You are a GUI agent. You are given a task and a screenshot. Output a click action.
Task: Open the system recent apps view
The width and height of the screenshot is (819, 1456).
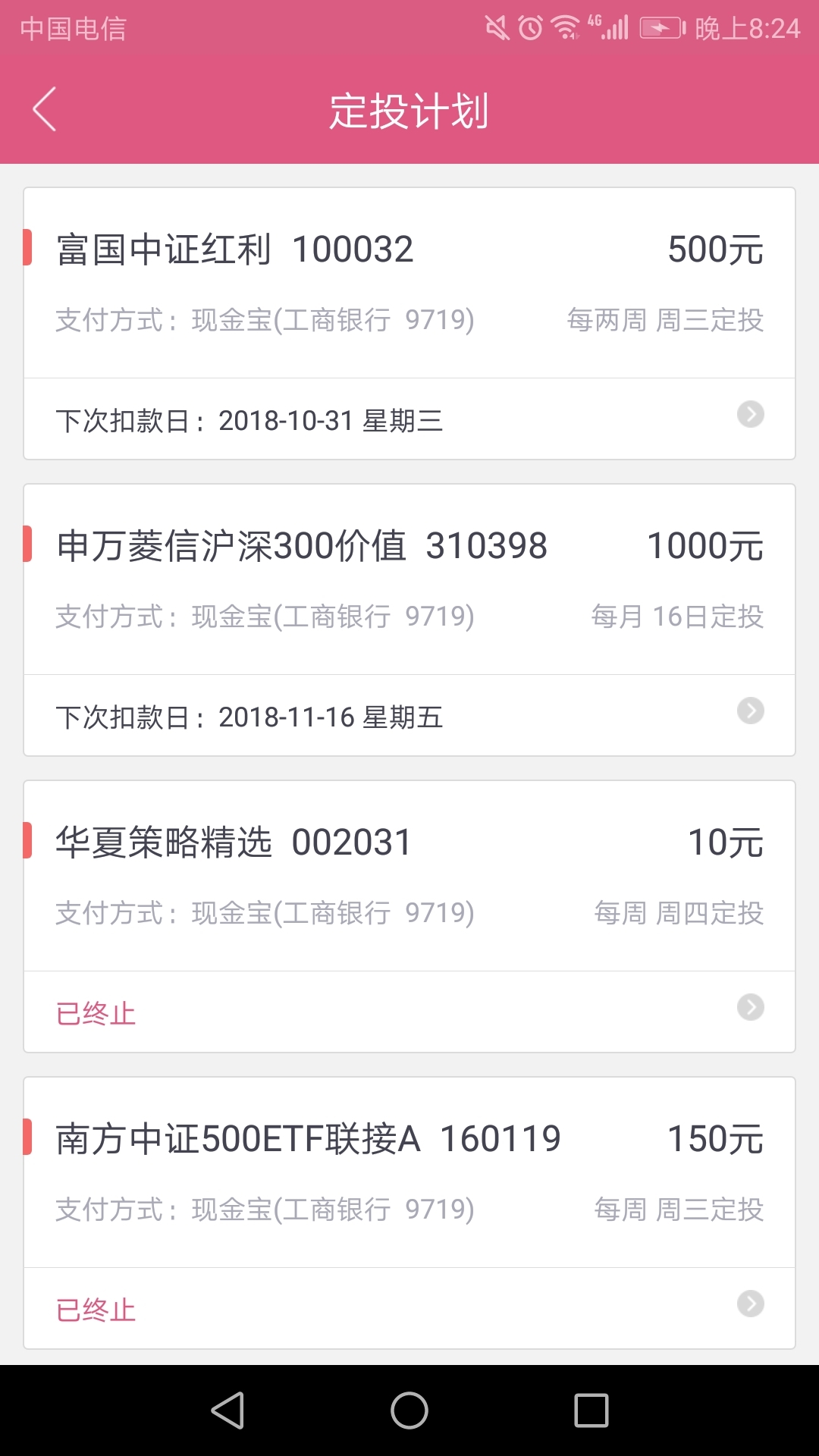591,1410
